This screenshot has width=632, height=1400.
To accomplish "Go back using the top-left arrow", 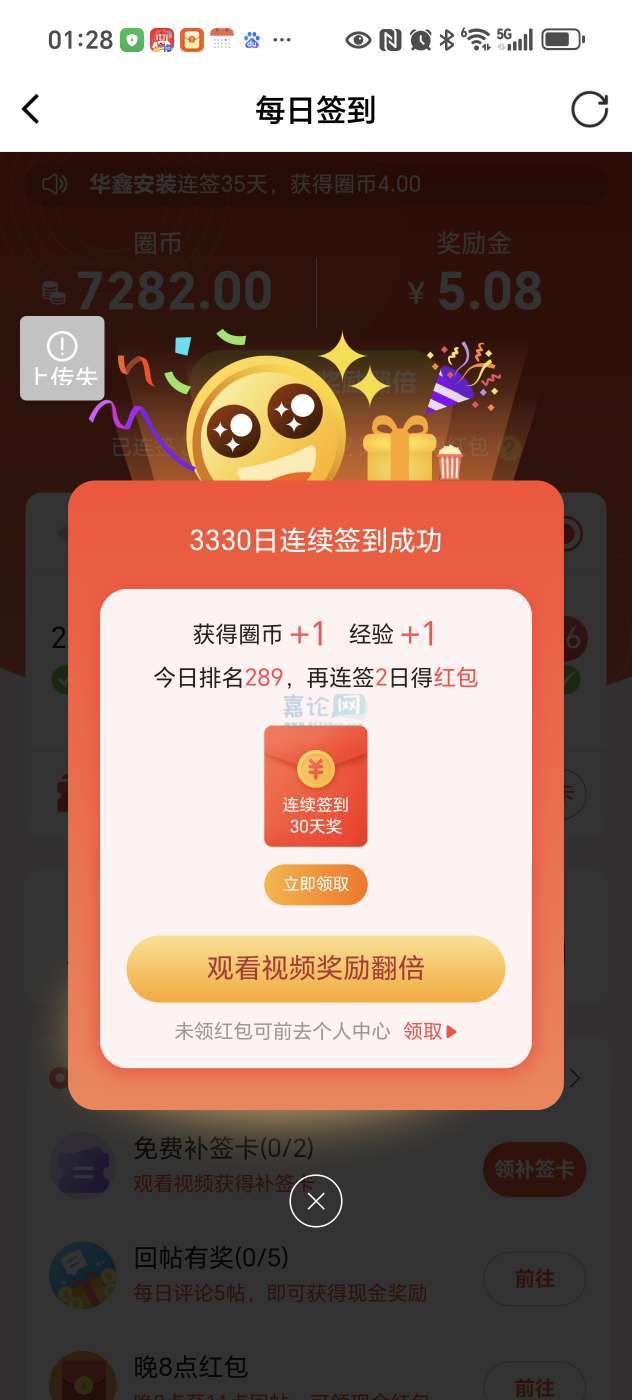I will pos(31,109).
